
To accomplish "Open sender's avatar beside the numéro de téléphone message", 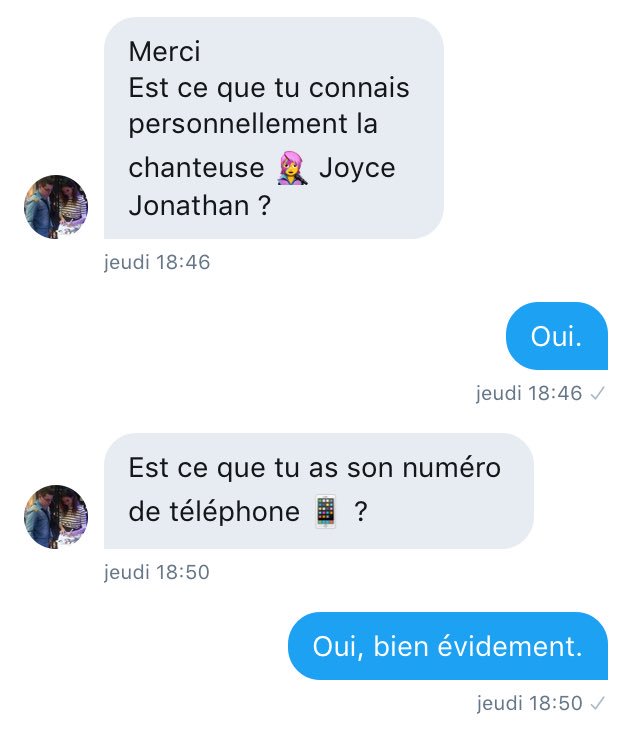I will click(56, 517).
